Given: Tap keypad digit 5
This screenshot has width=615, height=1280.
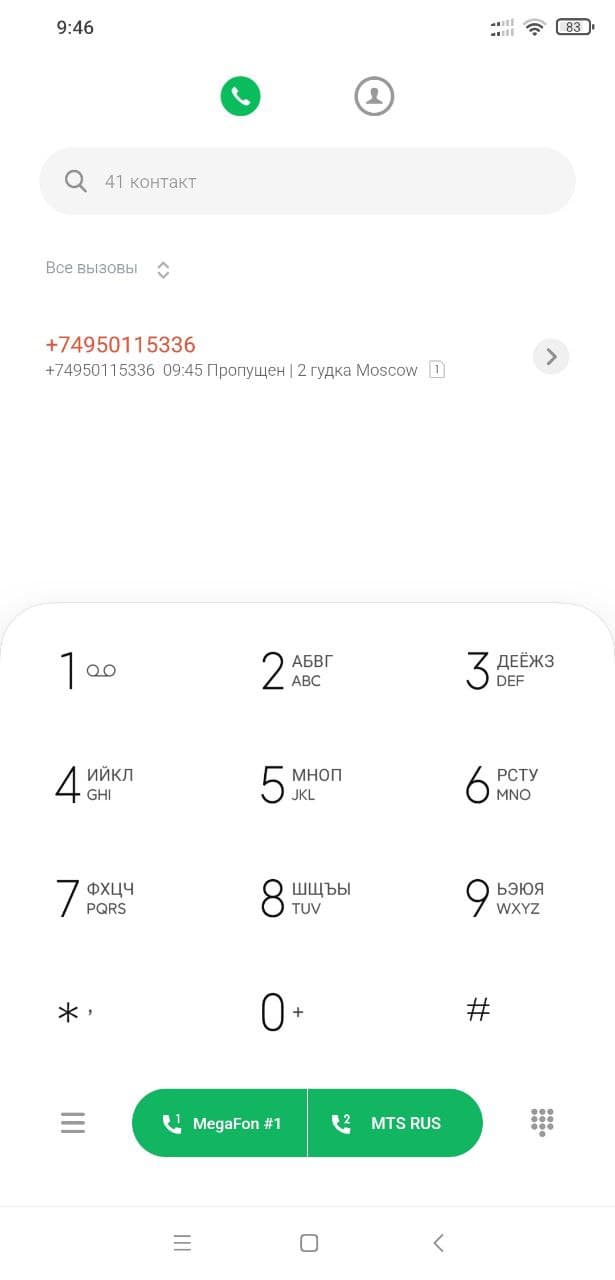Looking at the screenshot, I should (x=300, y=784).
